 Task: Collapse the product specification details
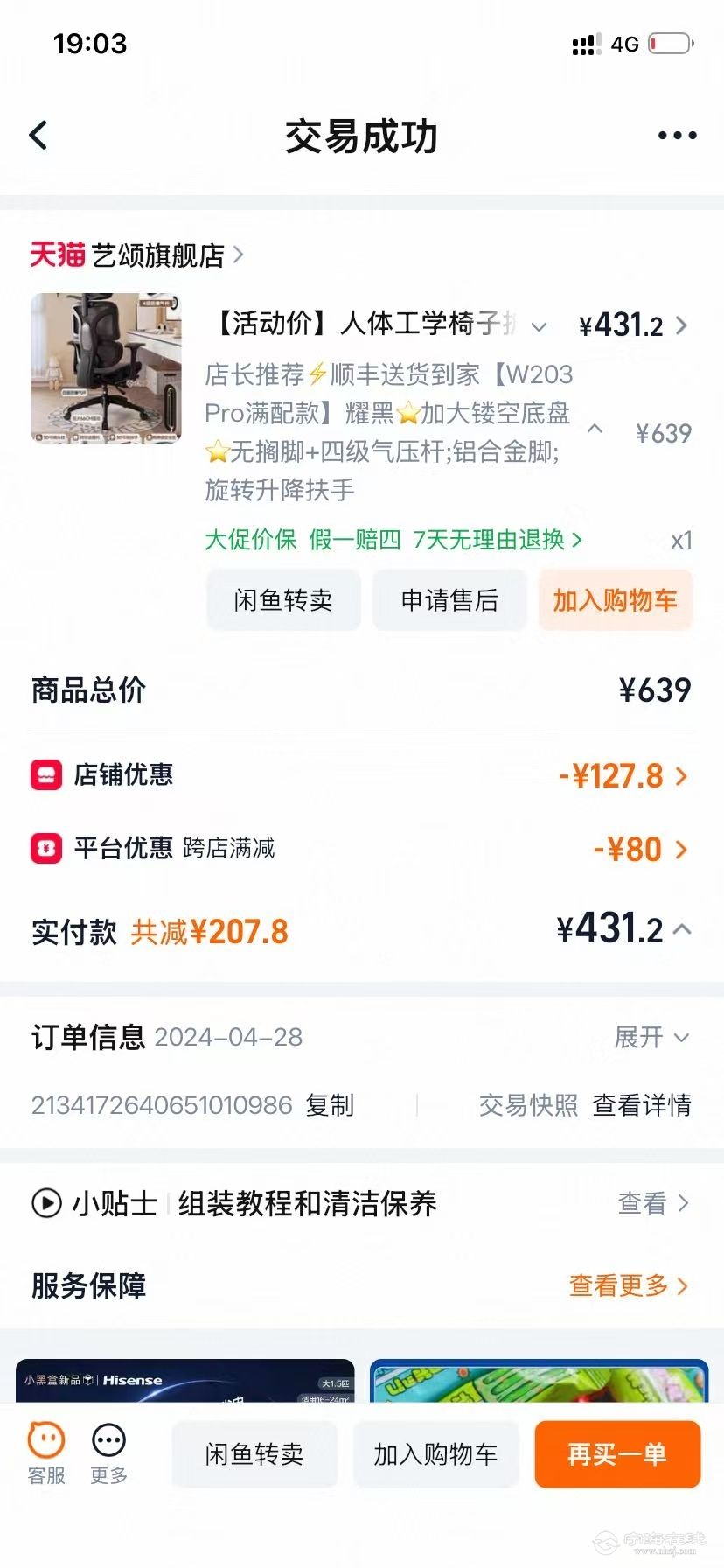(x=595, y=430)
